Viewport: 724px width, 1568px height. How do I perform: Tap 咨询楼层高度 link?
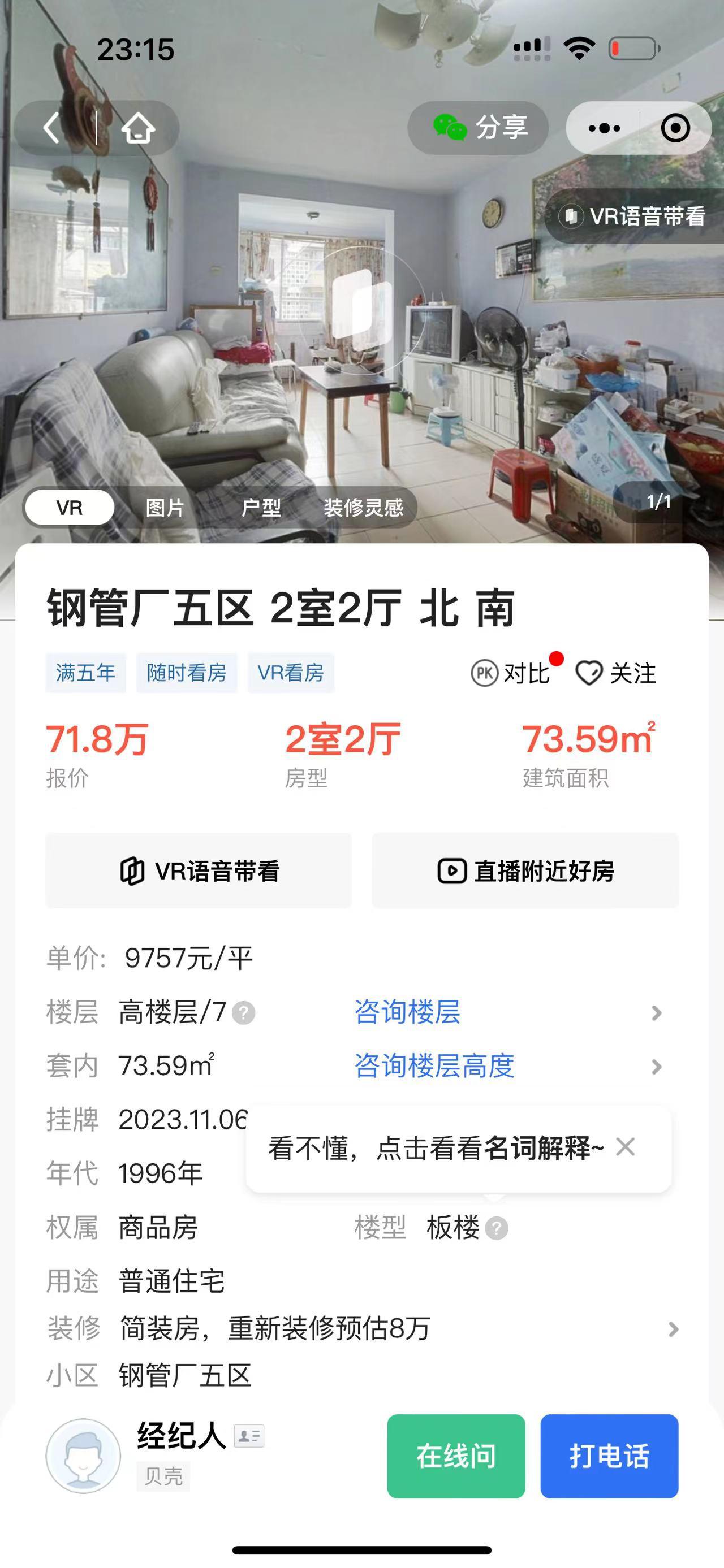tap(434, 1066)
